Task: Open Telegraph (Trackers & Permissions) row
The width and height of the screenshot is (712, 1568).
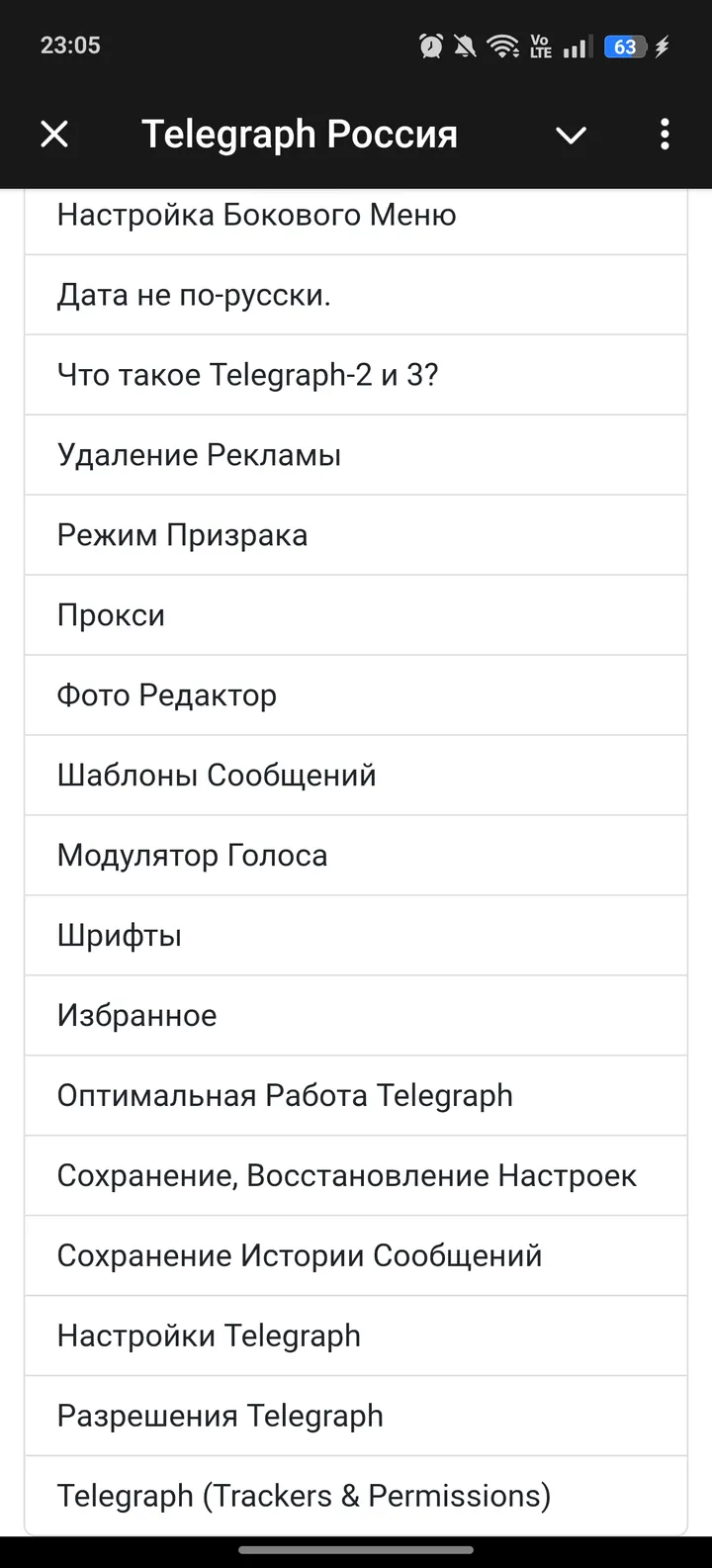Action: (304, 1496)
